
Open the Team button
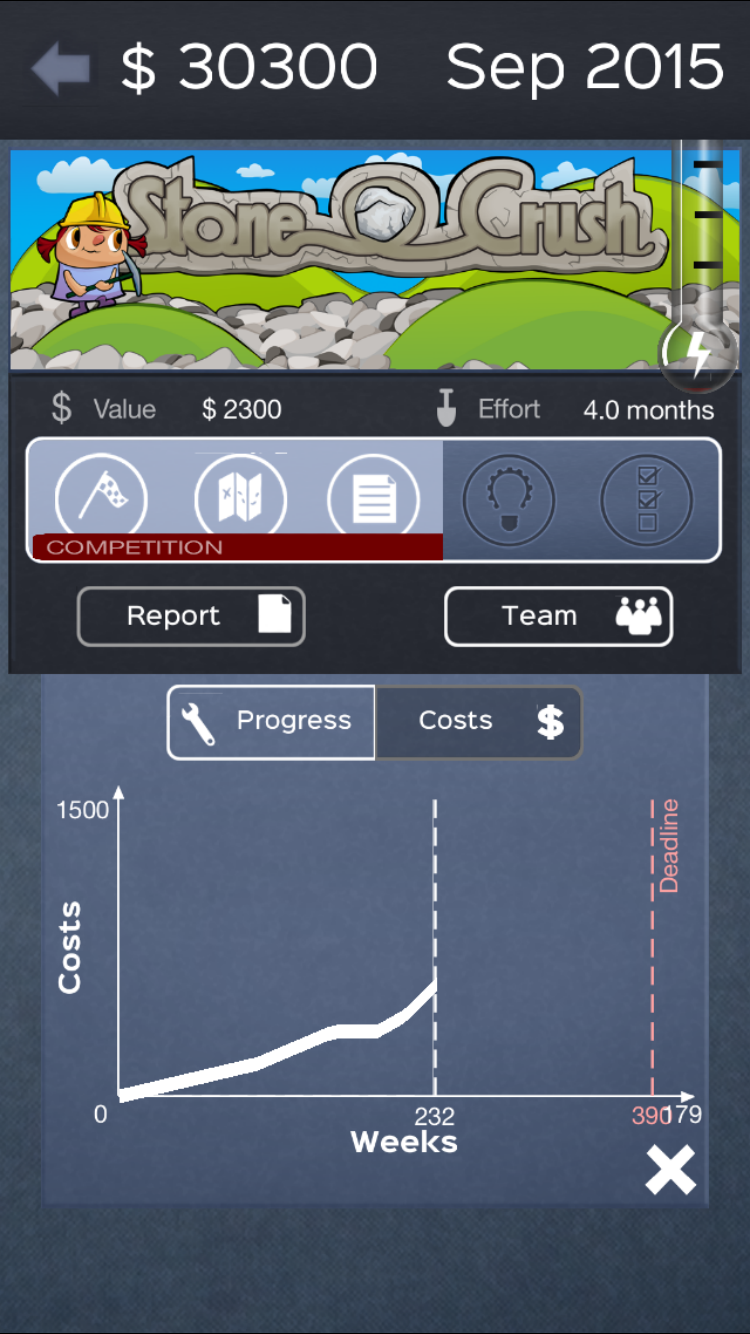[x=558, y=616]
